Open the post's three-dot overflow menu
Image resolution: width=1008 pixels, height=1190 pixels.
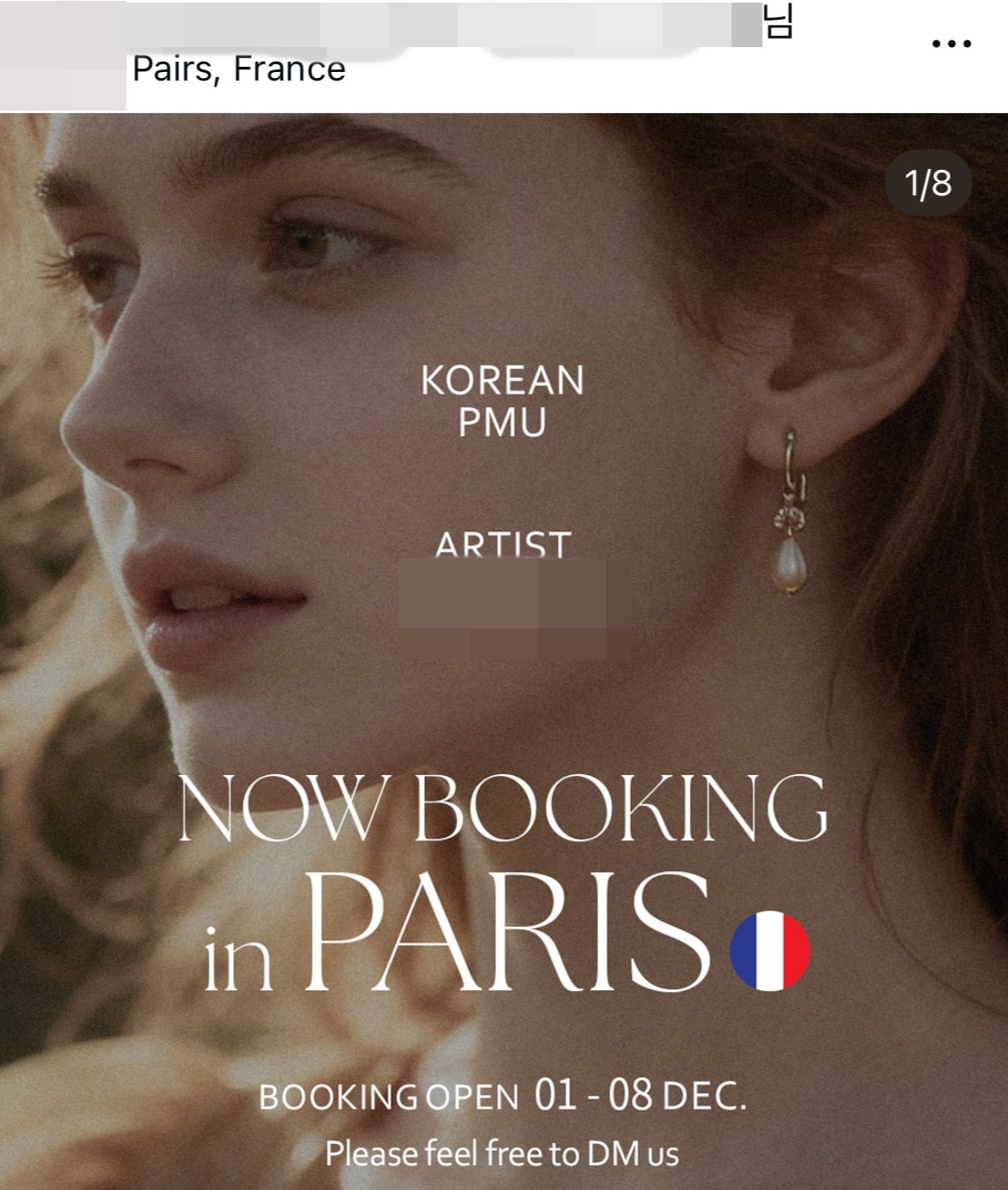click(951, 44)
